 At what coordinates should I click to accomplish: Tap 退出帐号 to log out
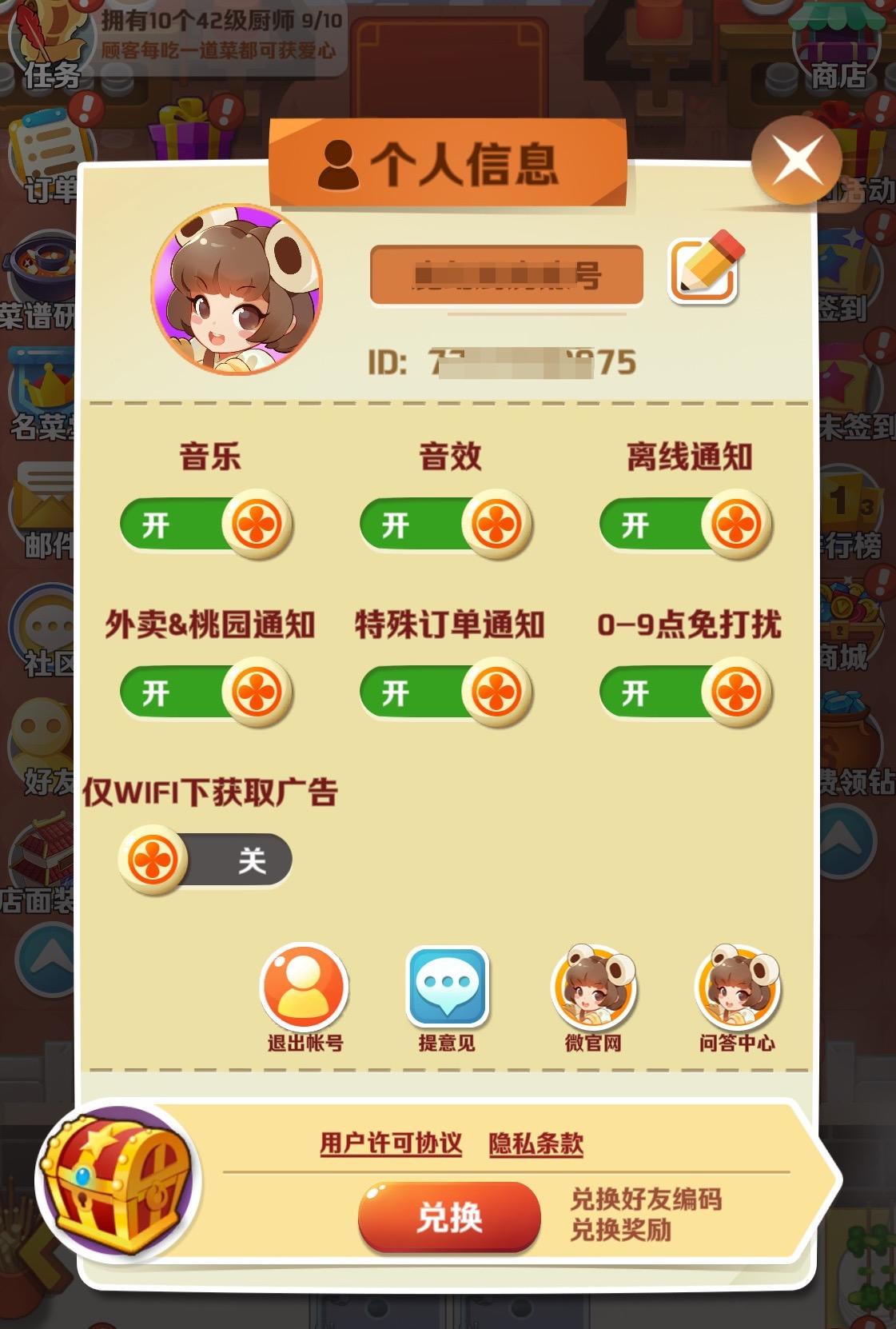pos(305,997)
